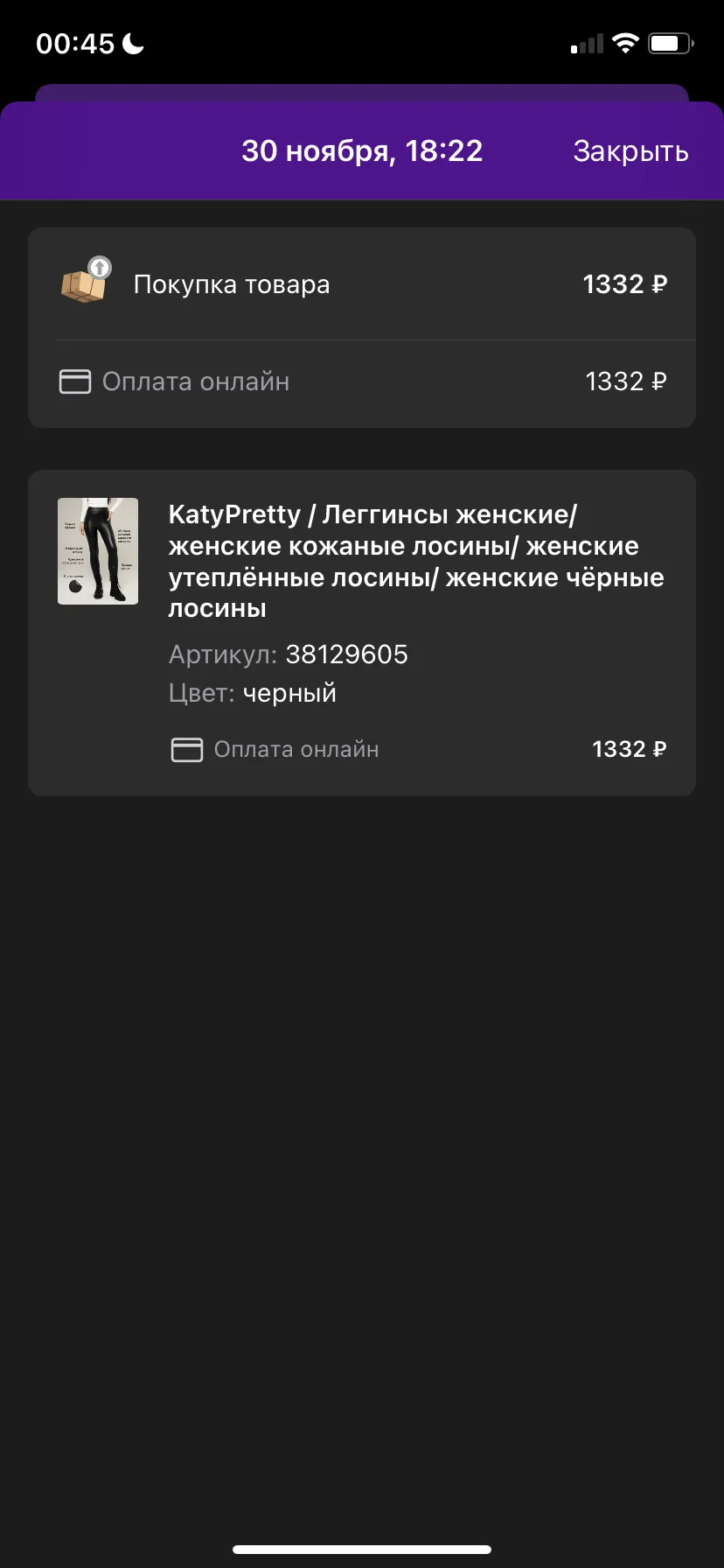Viewport: 724px width, 1568px height.
Task: Open the KatyPretty leggings product card
Action: [362, 633]
